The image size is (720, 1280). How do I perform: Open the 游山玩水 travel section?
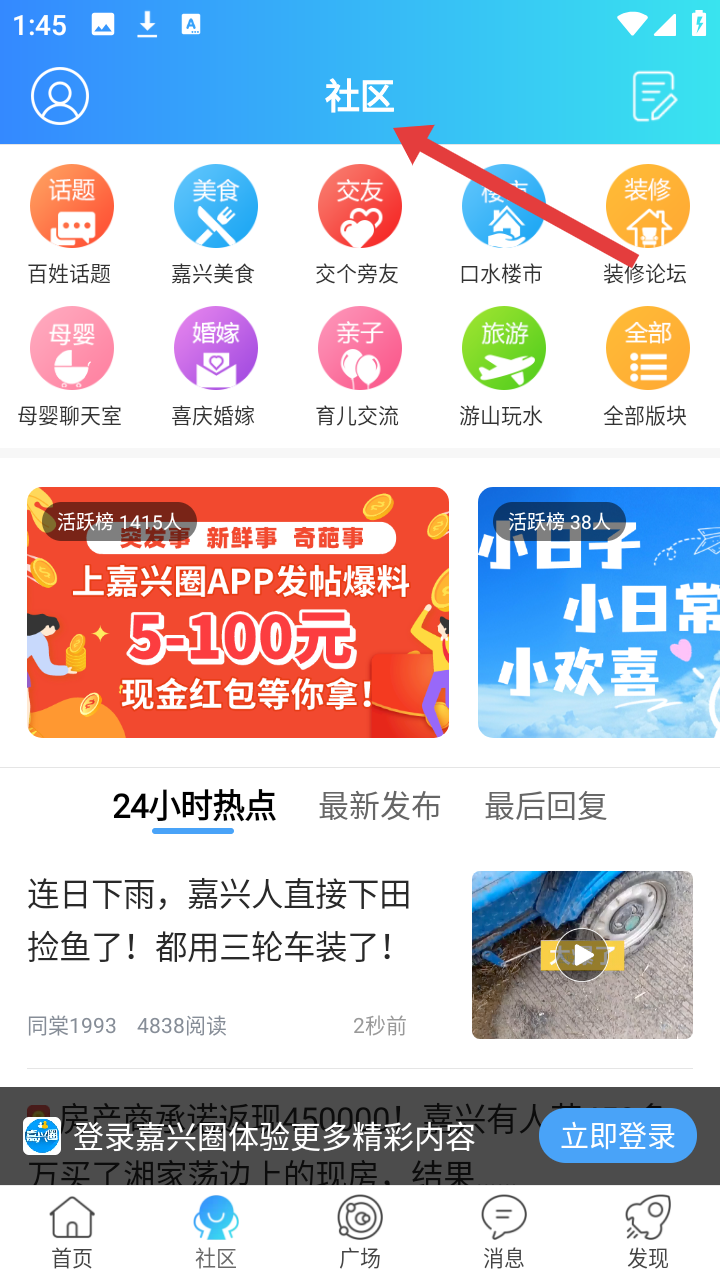502,368
